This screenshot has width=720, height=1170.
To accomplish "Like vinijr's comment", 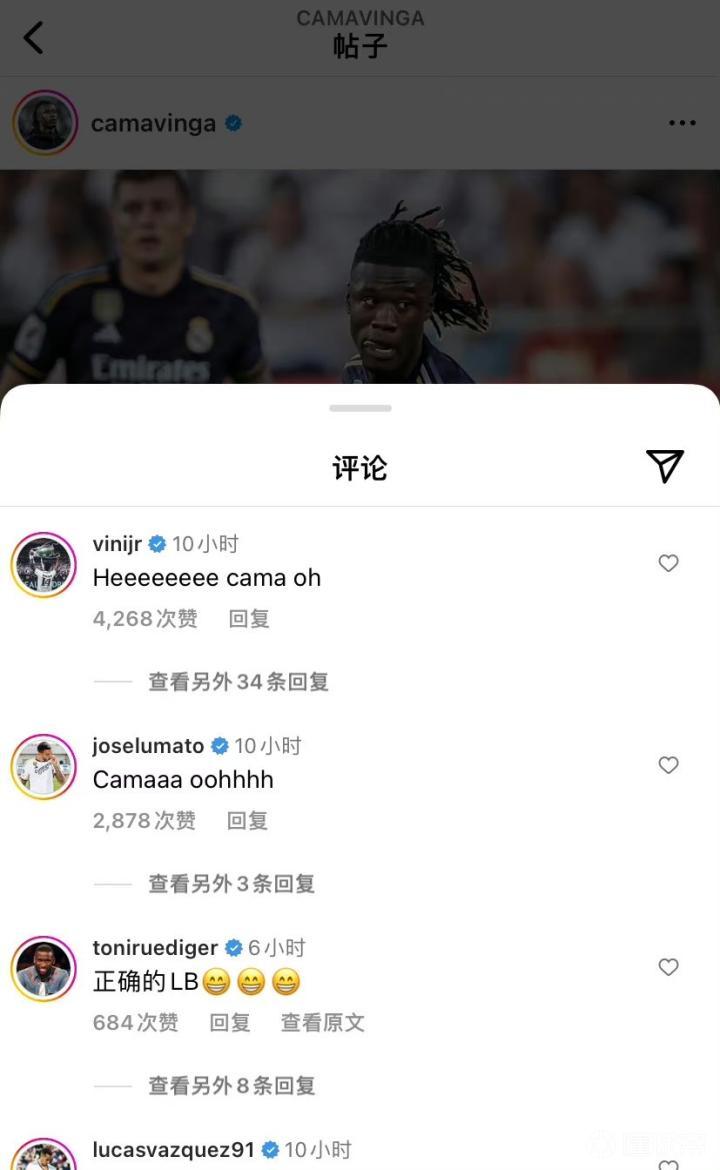I will click(668, 563).
